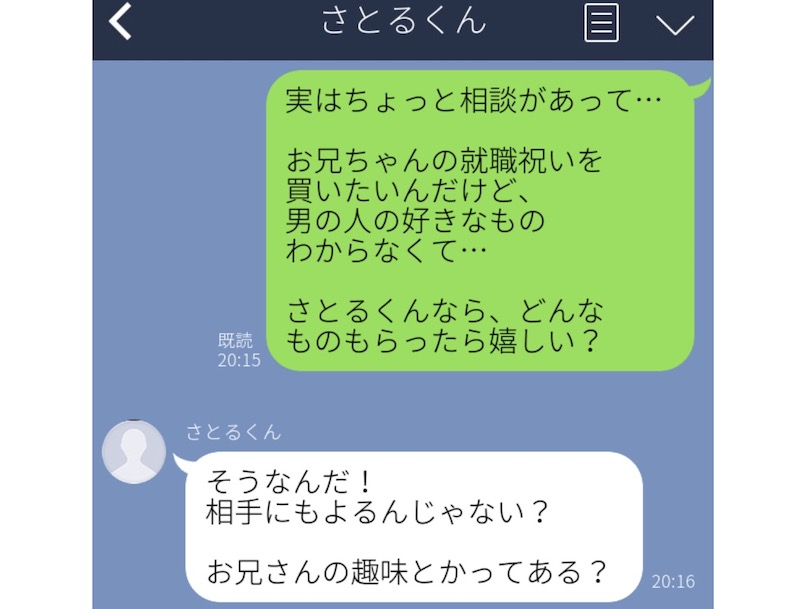Expand the chat menu with the down chevron
Viewport: 800px width, 609px height.
pos(675,24)
